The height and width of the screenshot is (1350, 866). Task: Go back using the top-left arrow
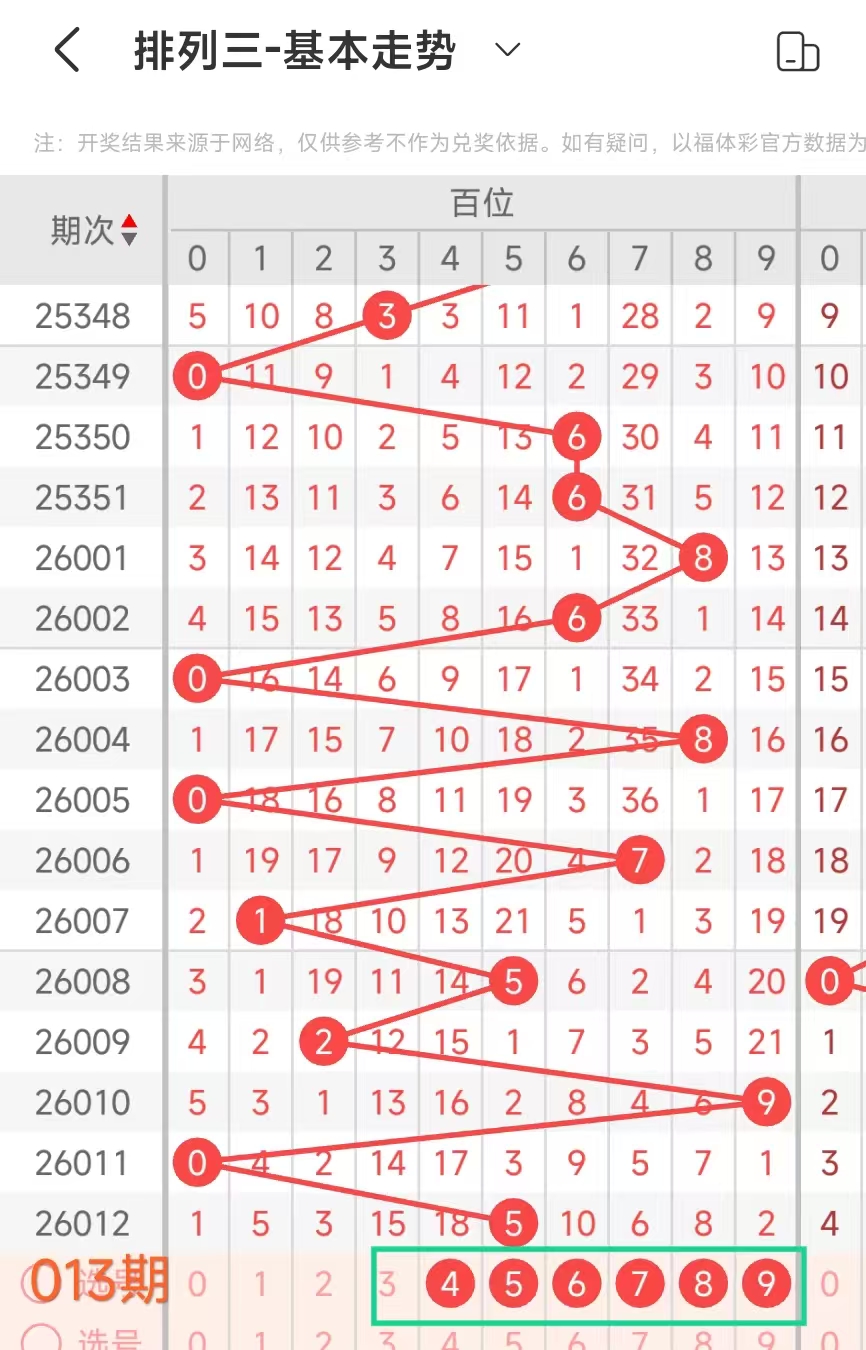[67, 50]
